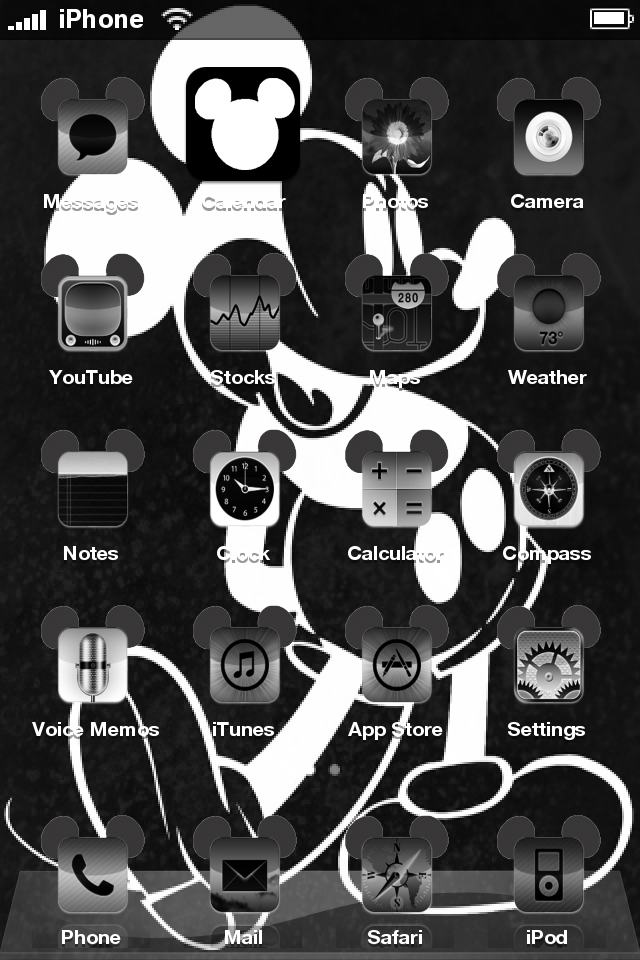Open iPod in the dock
Image resolution: width=640 pixels, height=960 pixels.
click(548, 874)
